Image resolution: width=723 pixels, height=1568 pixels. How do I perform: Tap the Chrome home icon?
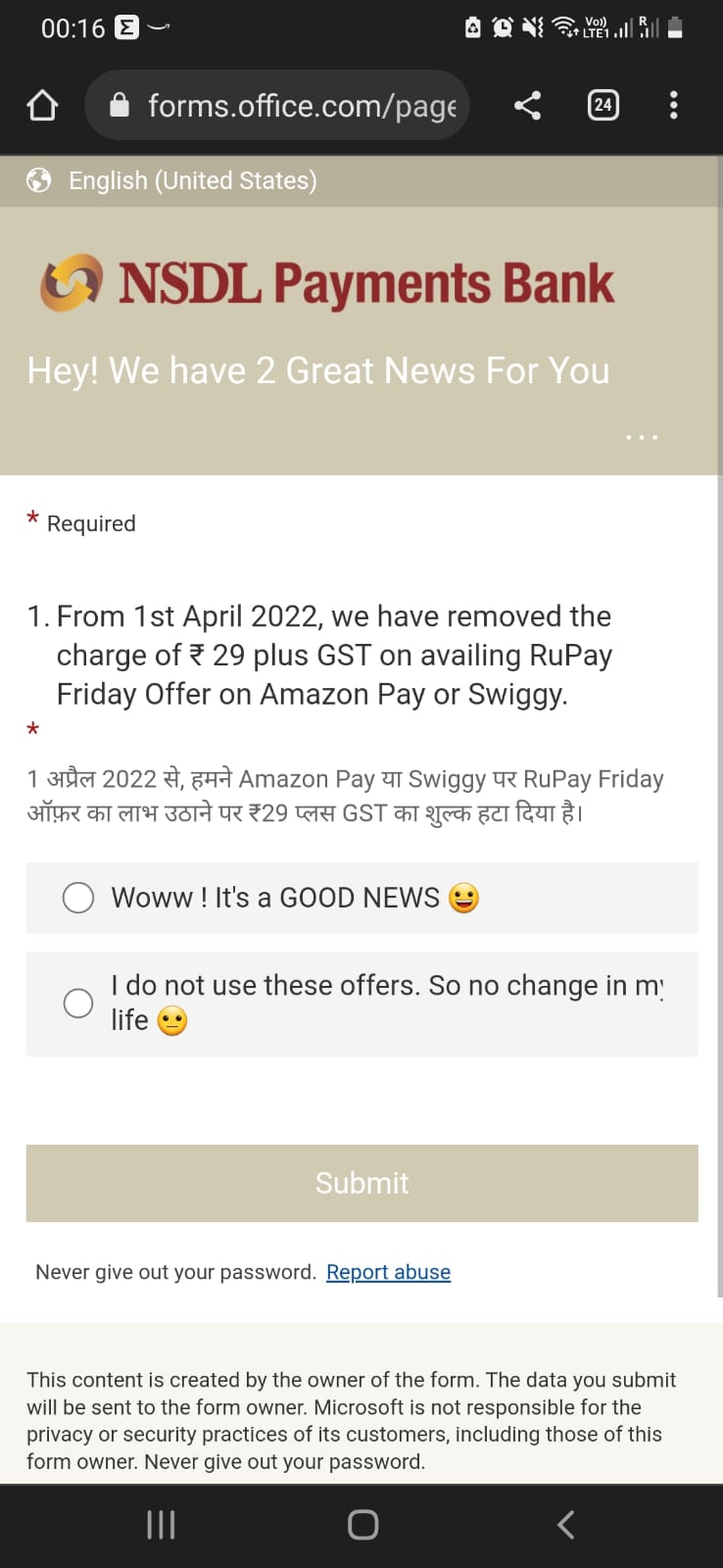point(41,105)
